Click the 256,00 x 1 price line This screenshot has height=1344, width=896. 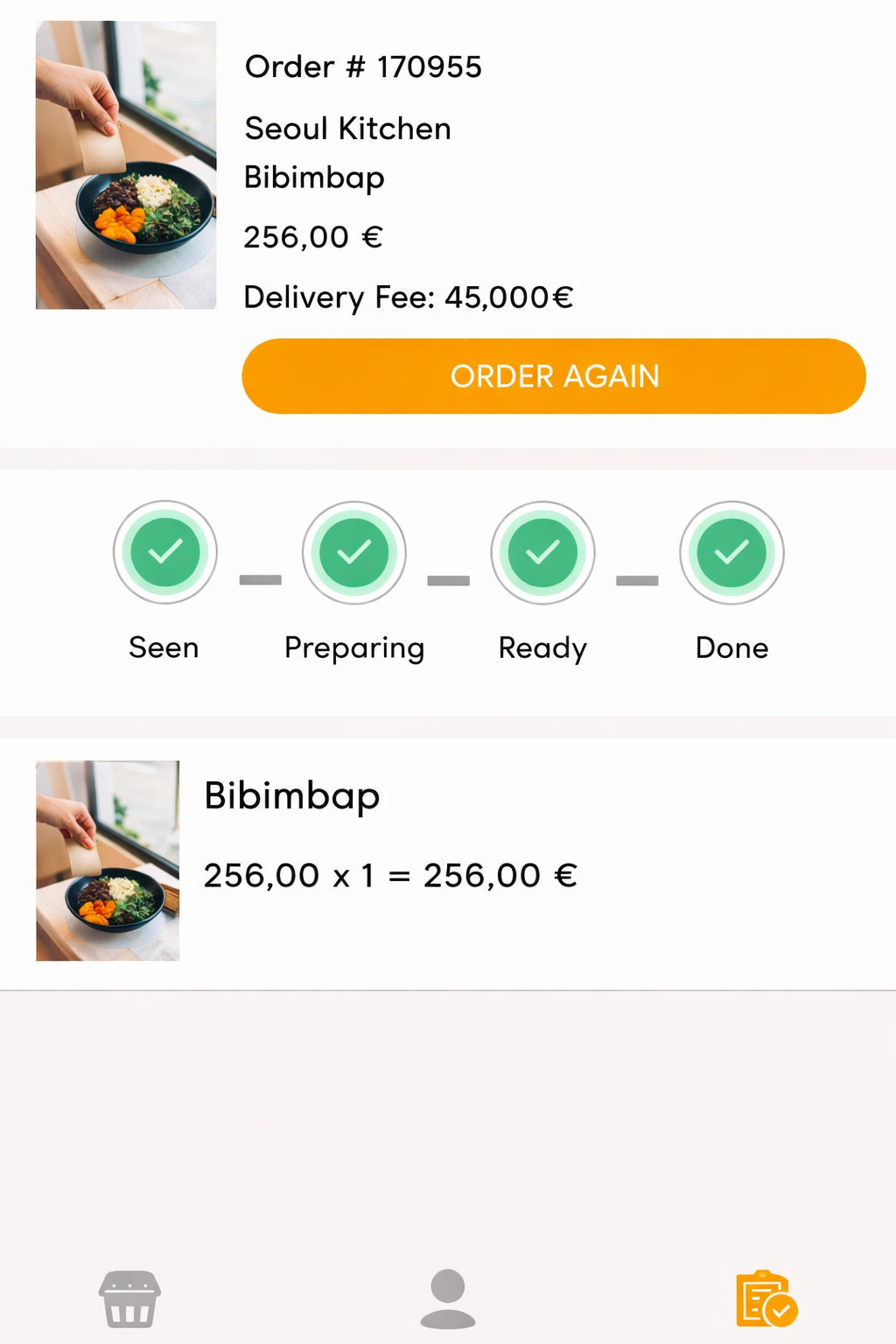coord(390,874)
